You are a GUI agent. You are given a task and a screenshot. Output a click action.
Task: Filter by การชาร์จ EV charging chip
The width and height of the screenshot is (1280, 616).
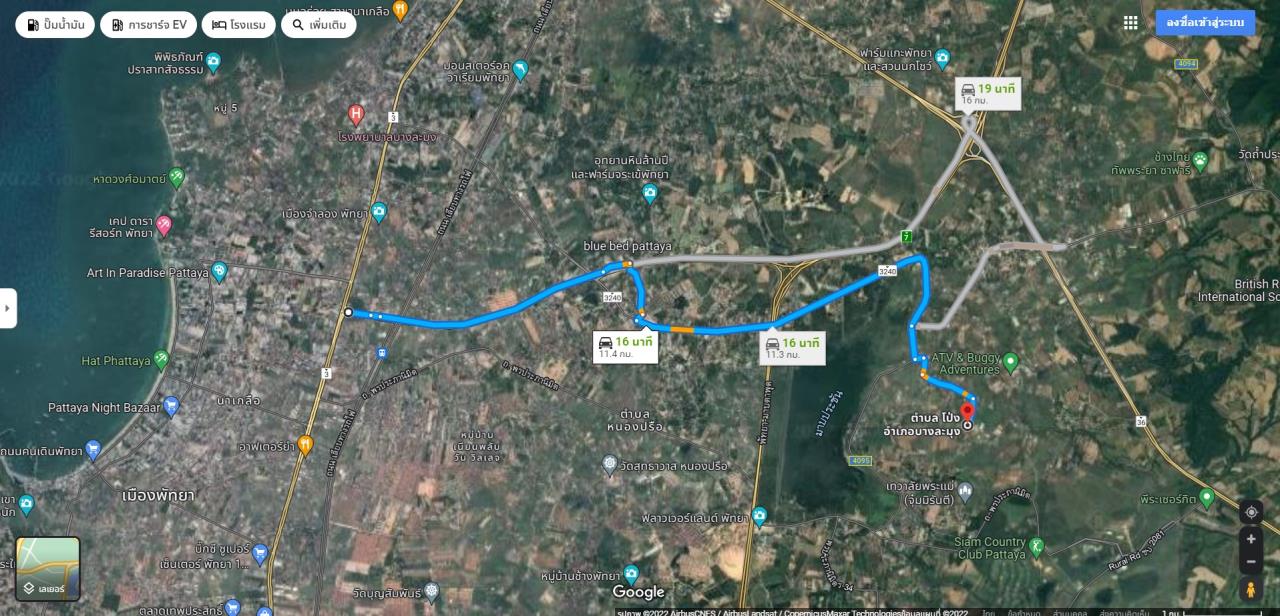click(148, 25)
